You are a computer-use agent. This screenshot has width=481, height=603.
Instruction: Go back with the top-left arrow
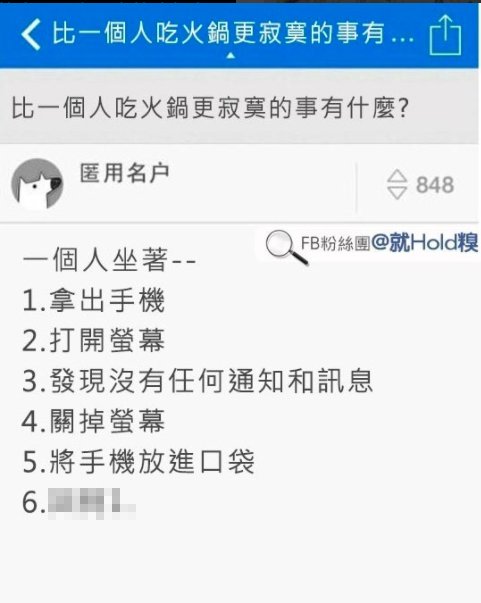31,35
